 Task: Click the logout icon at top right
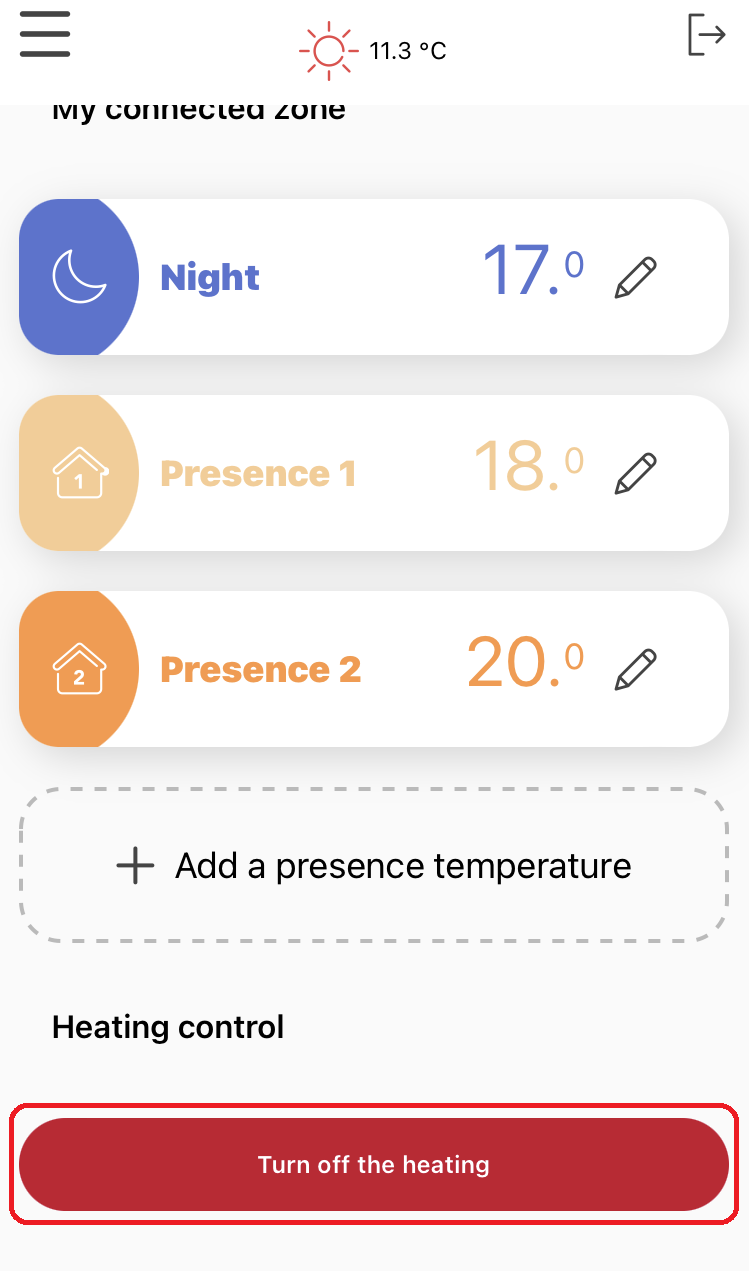click(709, 33)
